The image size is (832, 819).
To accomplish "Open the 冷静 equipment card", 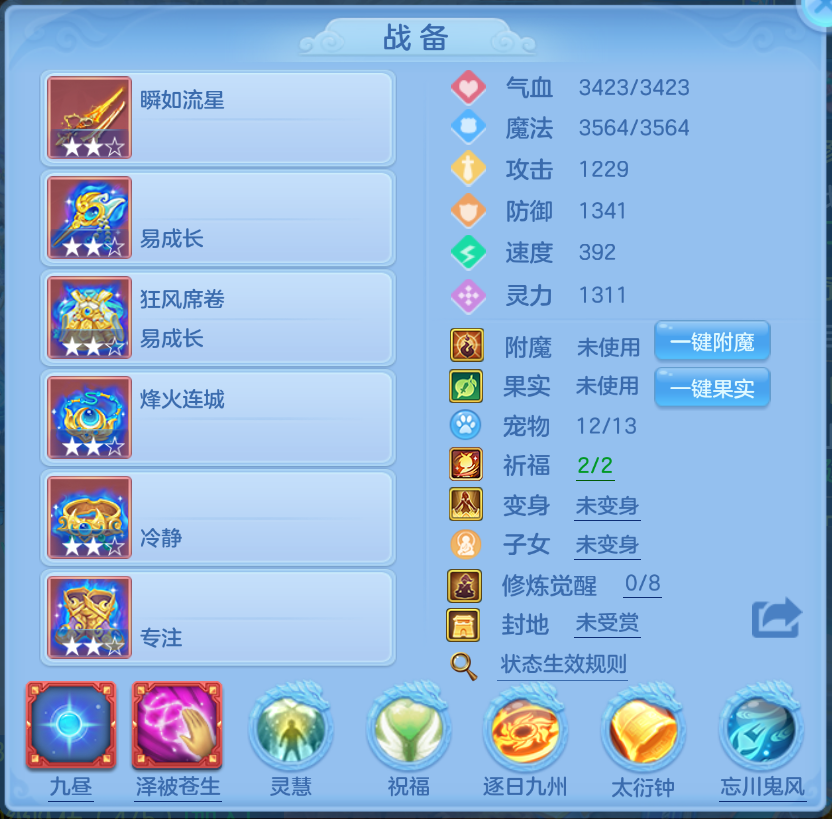I will [218, 518].
